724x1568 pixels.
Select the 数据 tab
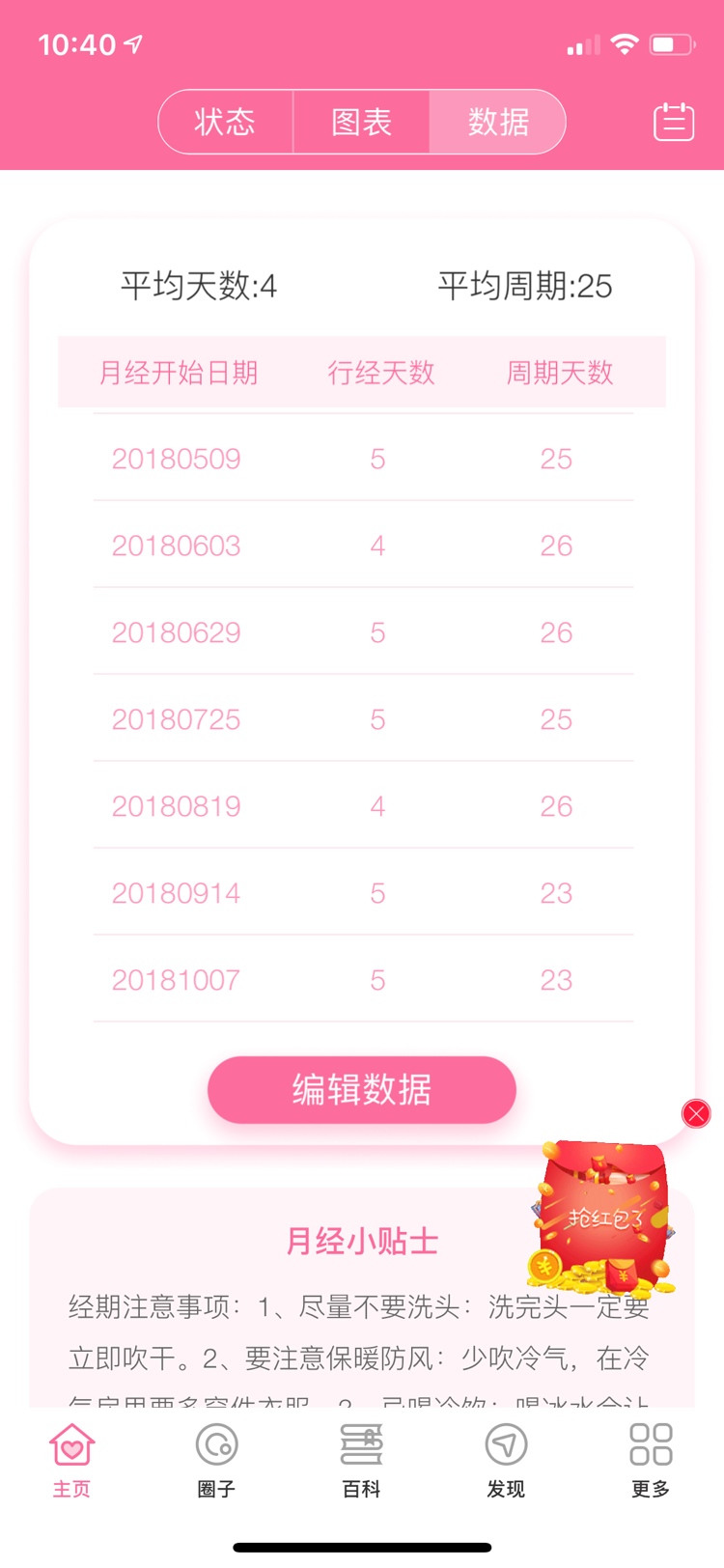(497, 122)
